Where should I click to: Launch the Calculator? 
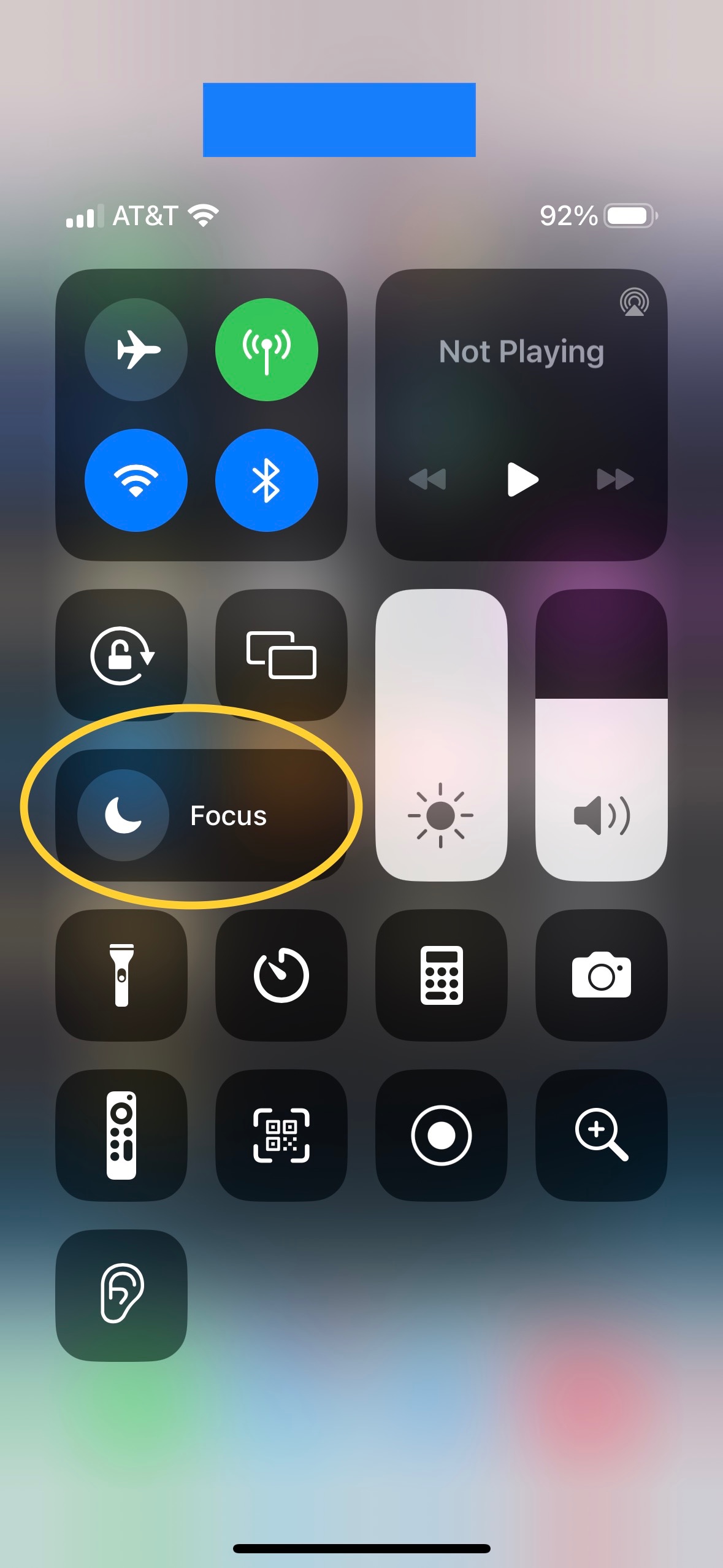pos(441,975)
